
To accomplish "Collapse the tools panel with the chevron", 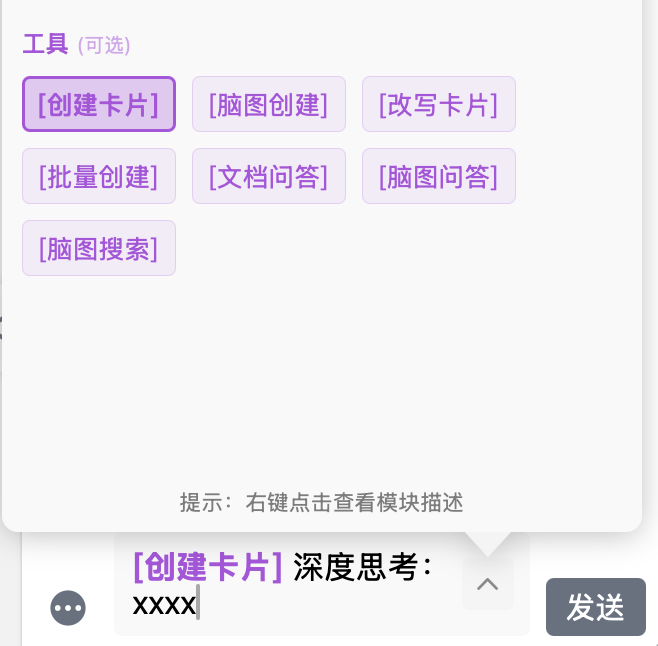I will coord(488,585).
